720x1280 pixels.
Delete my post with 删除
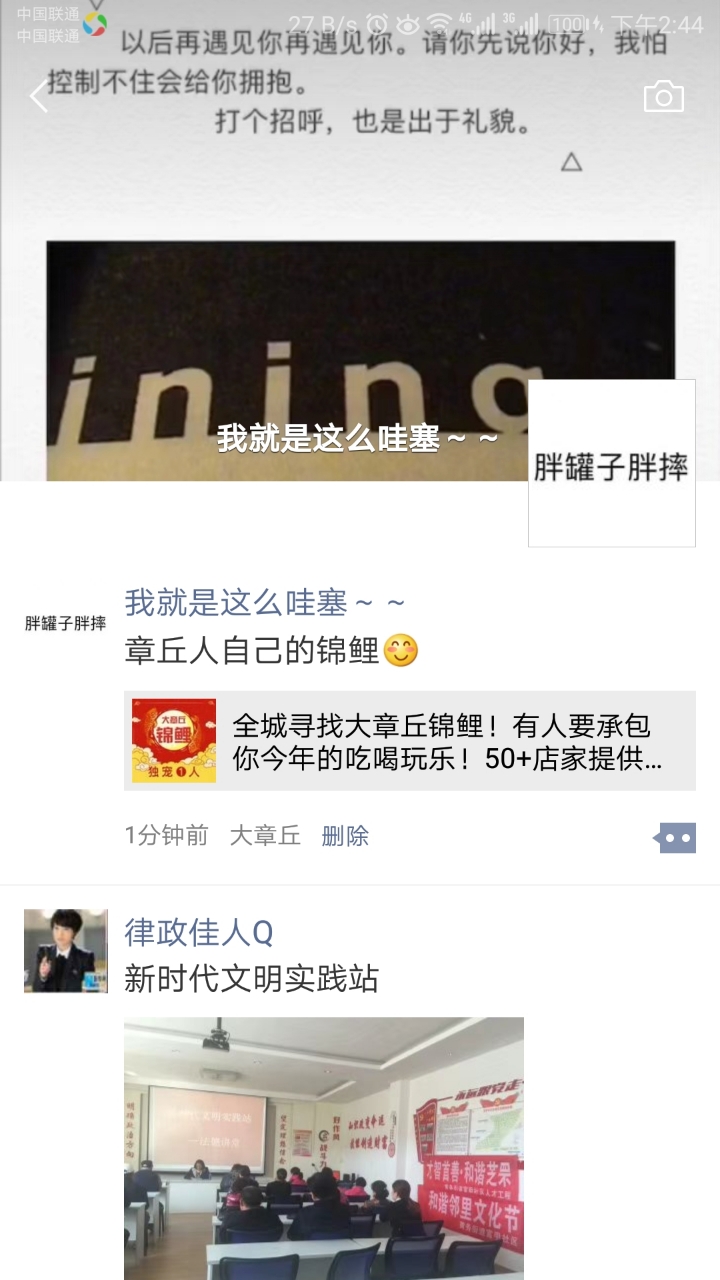pos(345,836)
